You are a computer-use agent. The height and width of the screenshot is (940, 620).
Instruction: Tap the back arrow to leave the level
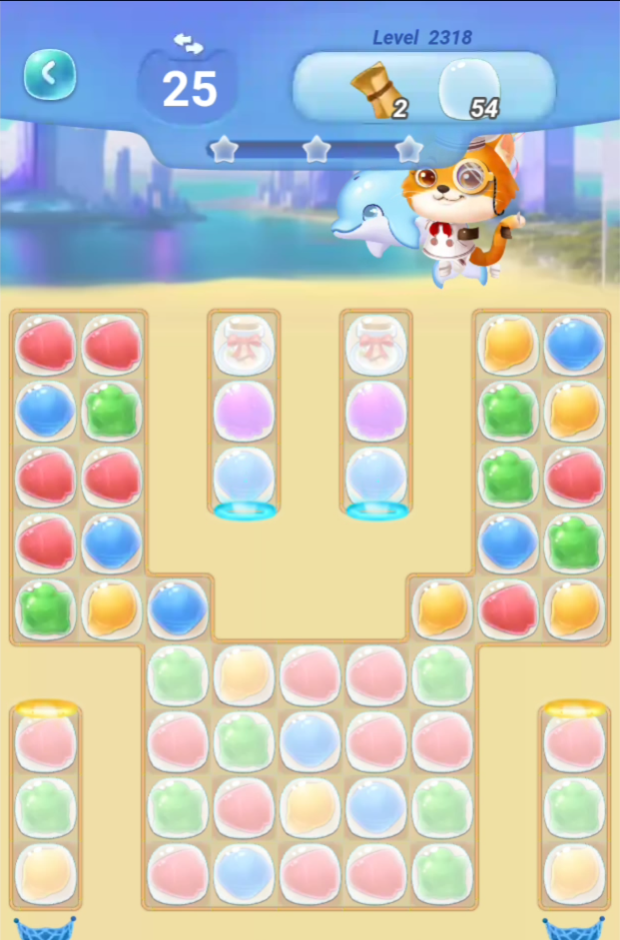pos(50,74)
